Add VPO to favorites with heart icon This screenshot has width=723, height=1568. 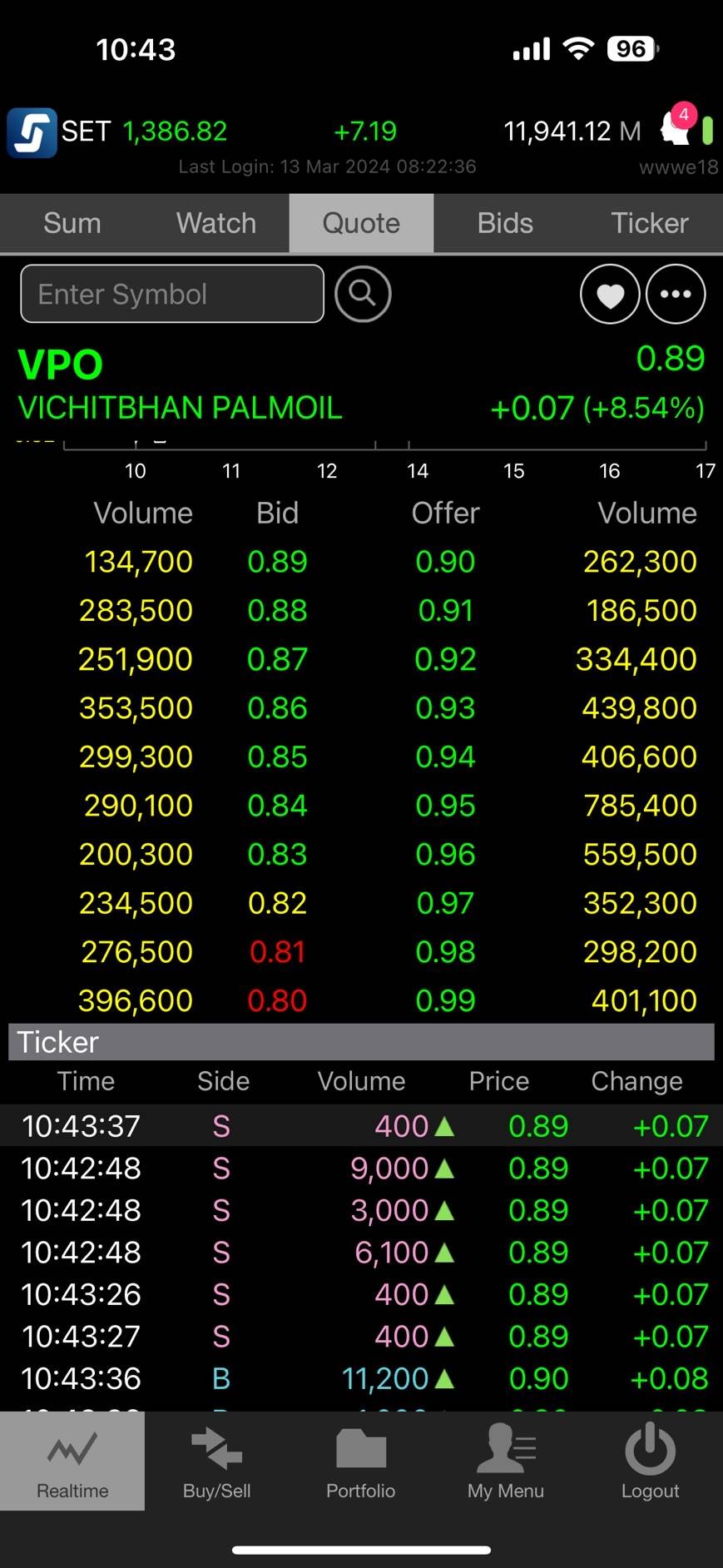click(610, 294)
